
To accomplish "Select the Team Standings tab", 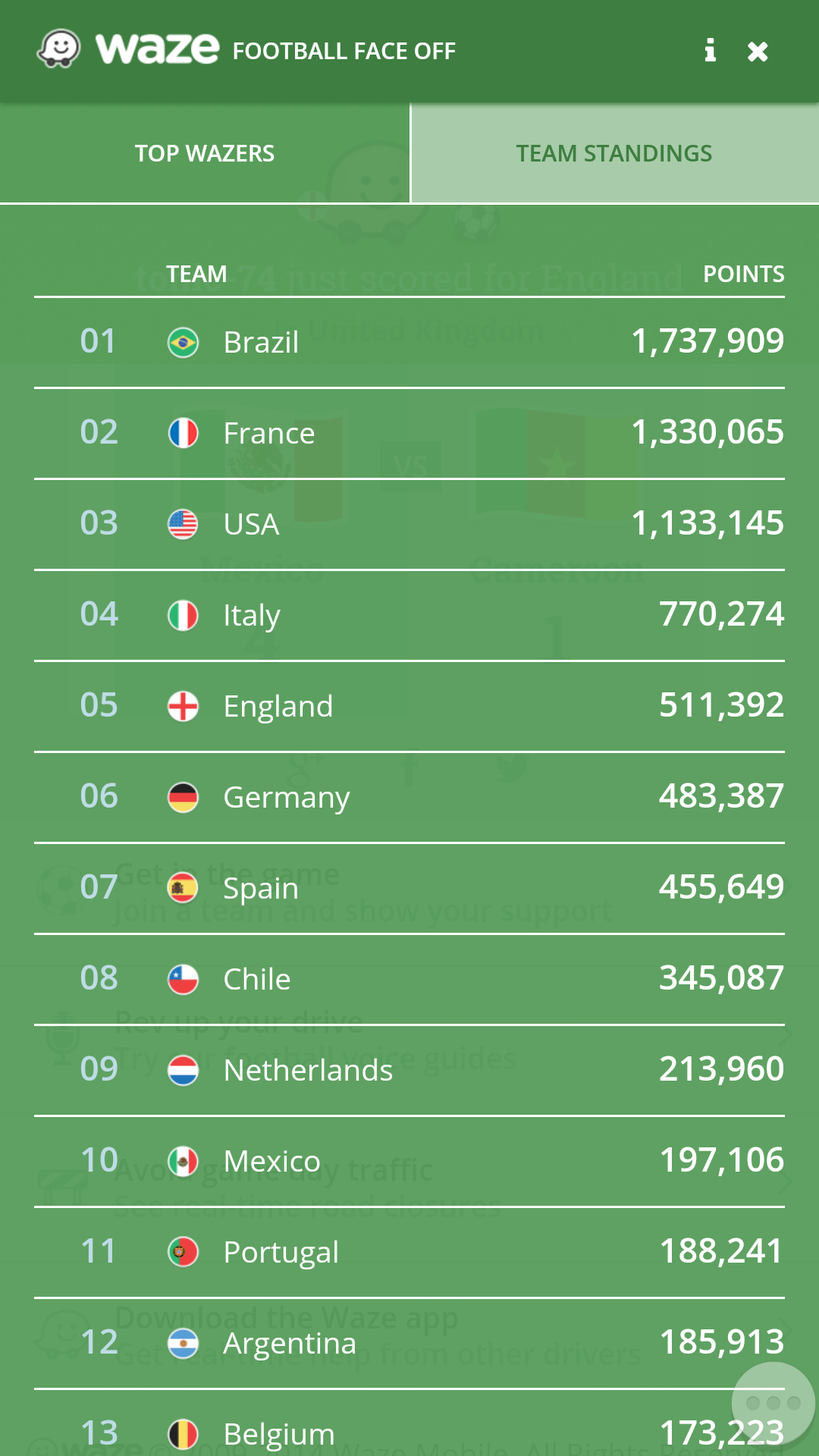I will click(615, 153).
